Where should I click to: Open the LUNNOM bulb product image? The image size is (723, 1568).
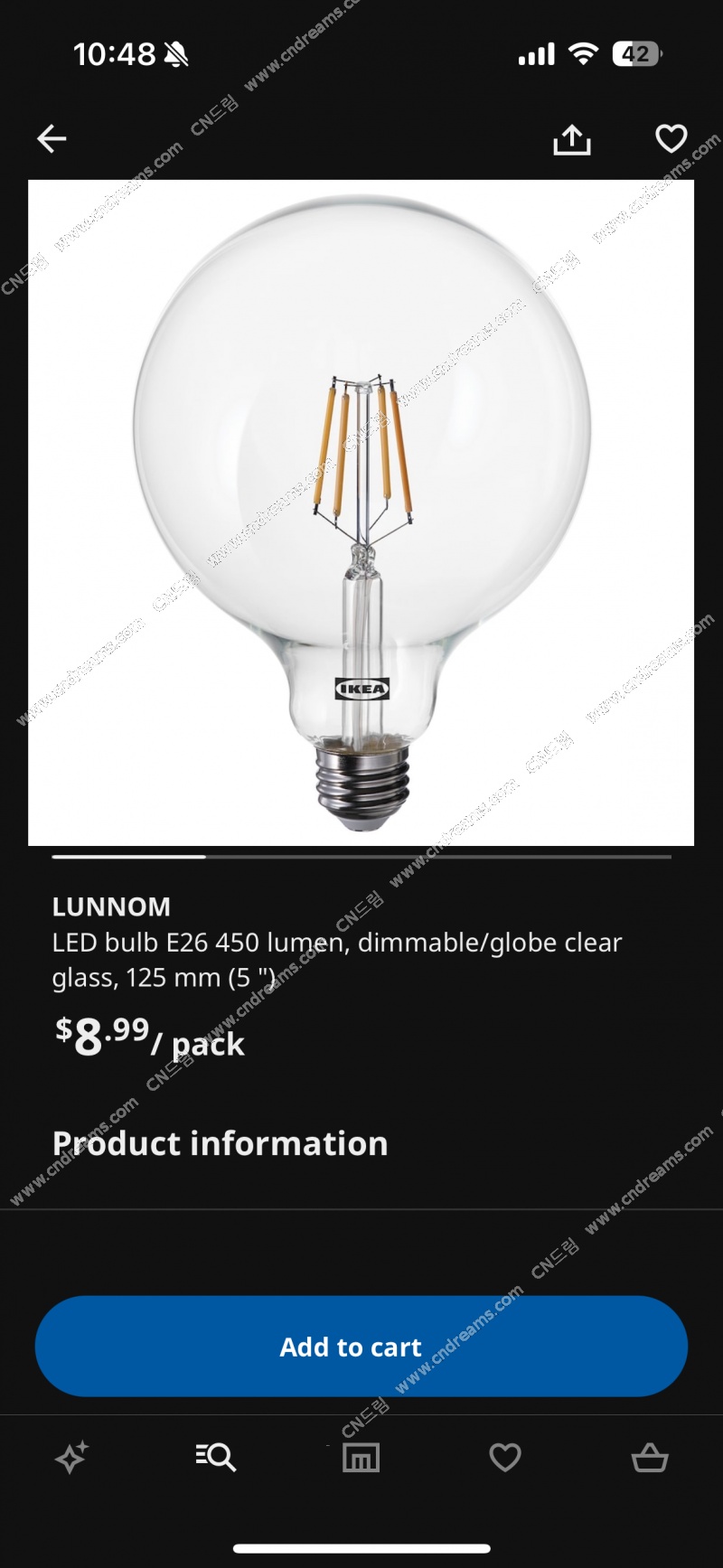[x=361, y=512]
